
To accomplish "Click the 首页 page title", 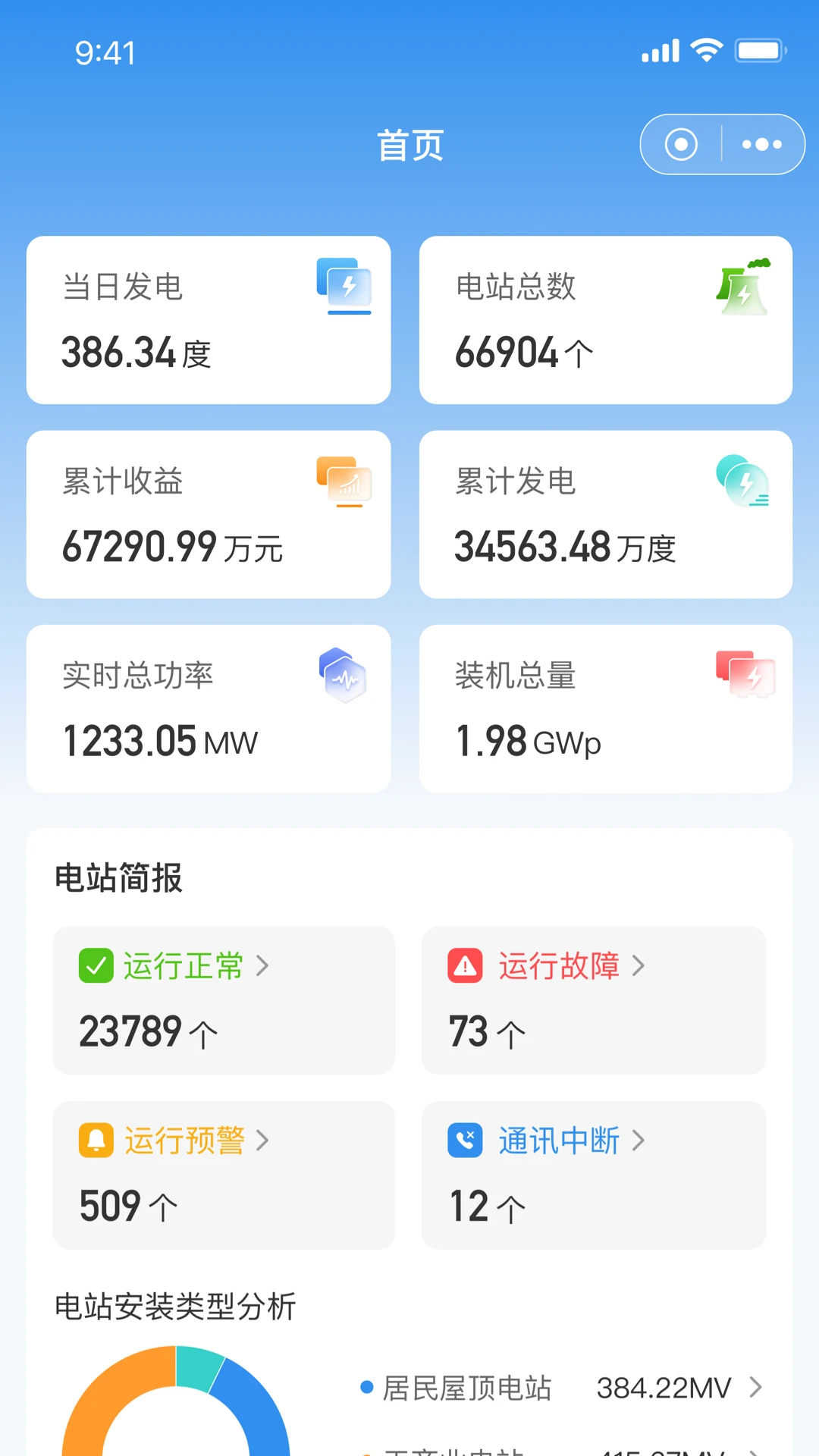I will pyautogui.click(x=409, y=145).
